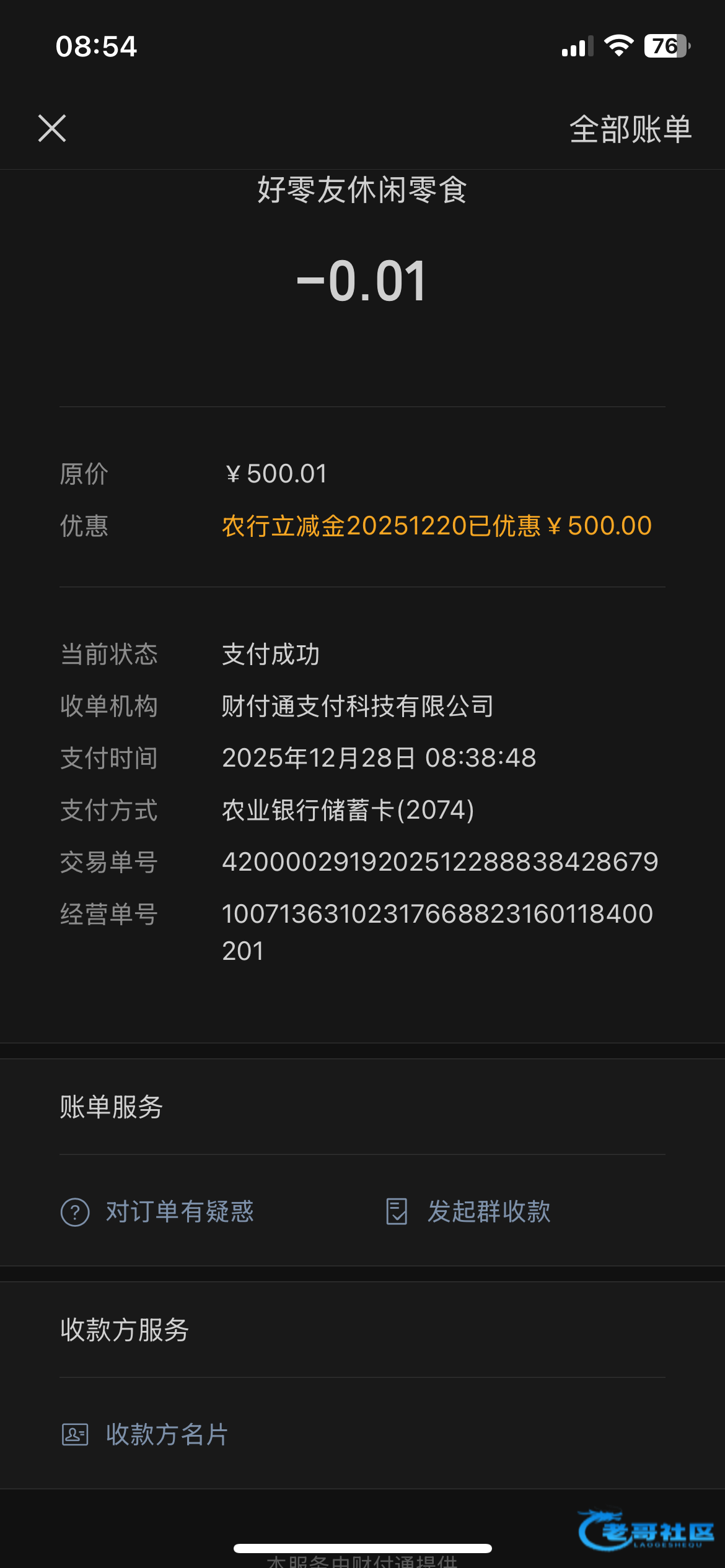This screenshot has height=1568, width=725.
Task: Close the payment detail page
Action: click(x=52, y=128)
